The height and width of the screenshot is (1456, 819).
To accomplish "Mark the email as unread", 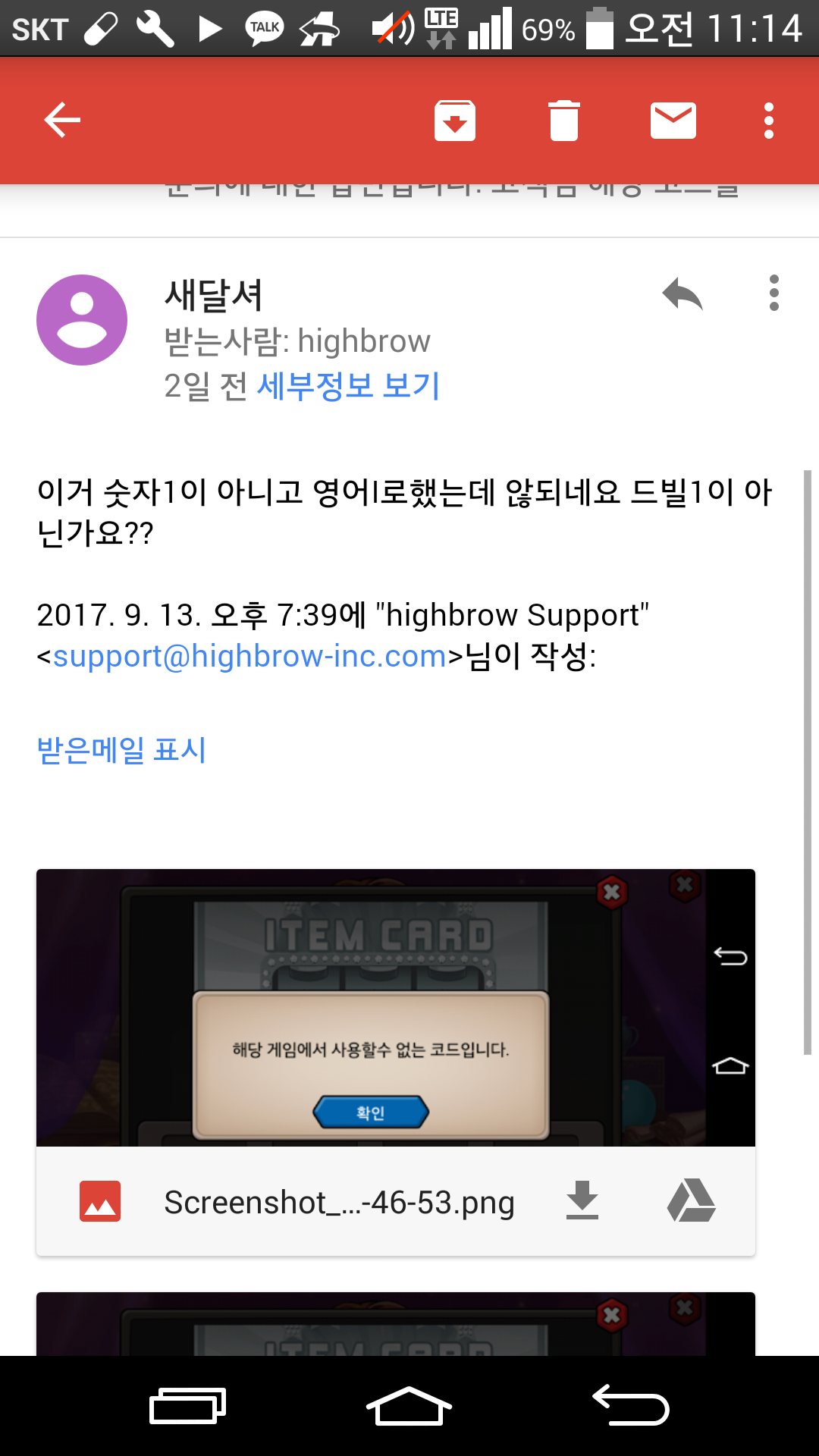I will click(x=673, y=121).
